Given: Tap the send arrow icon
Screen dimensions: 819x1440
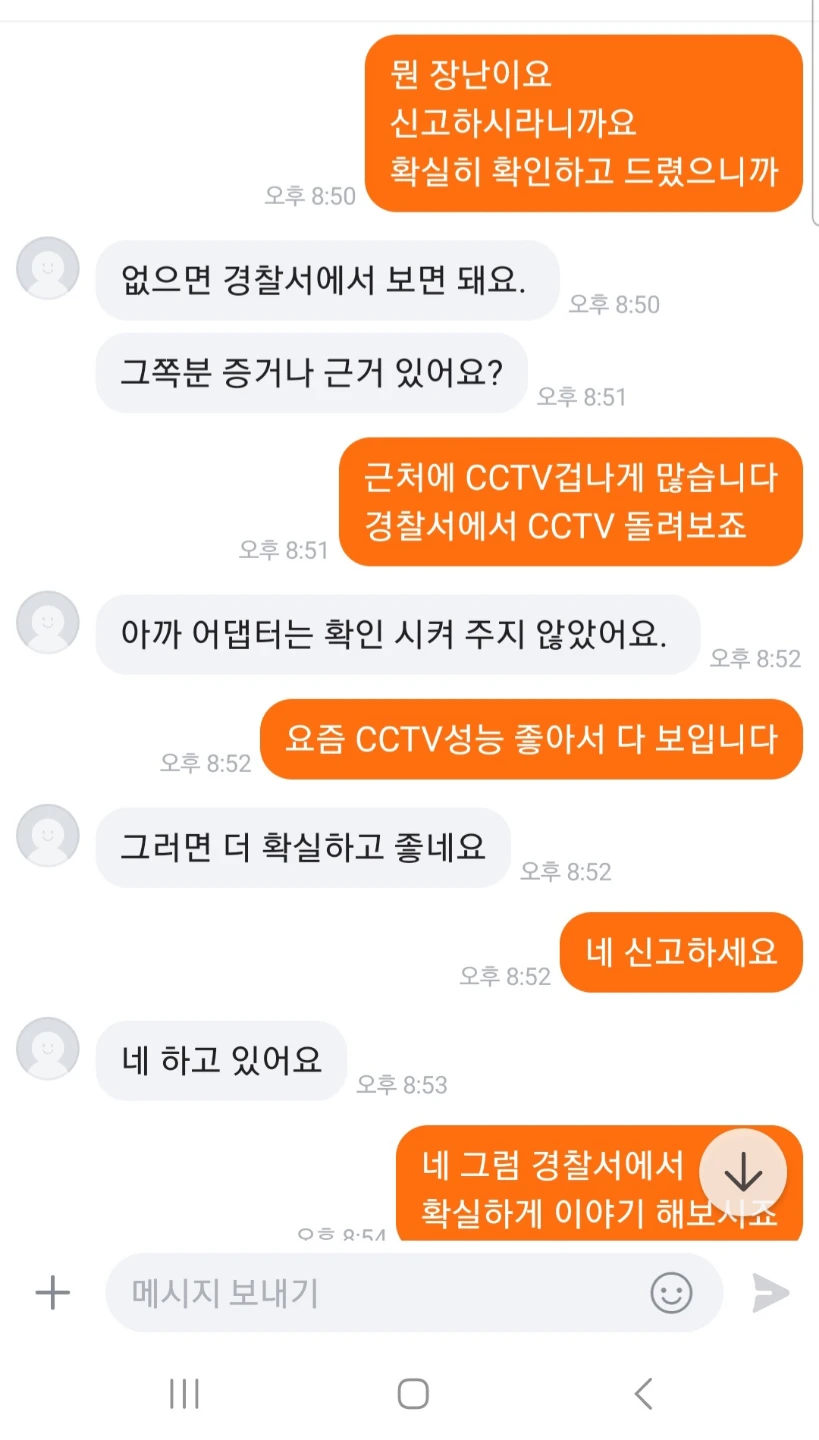Looking at the screenshot, I should (x=771, y=1293).
